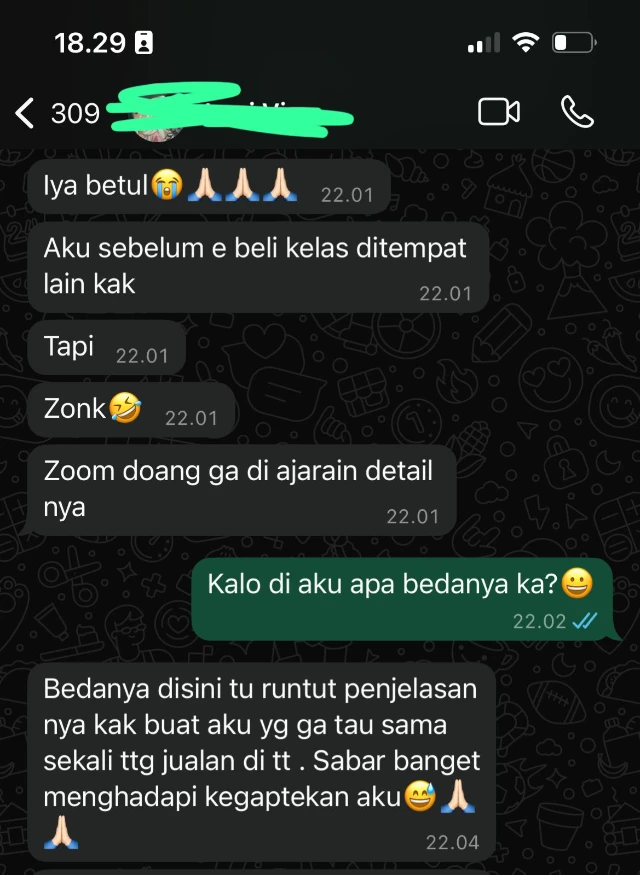
Task: Go back to the chat list
Action: tap(26, 113)
